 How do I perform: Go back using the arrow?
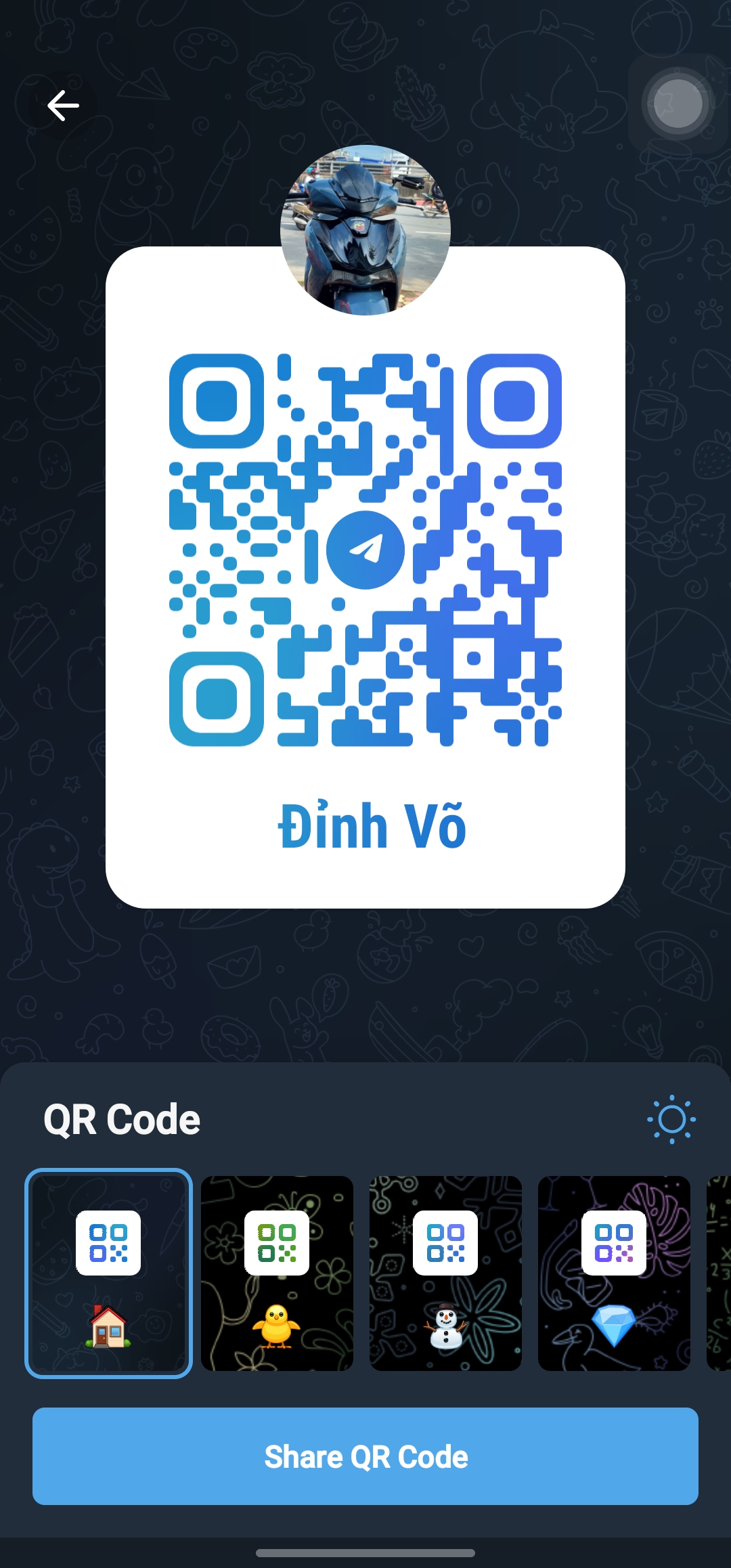click(x=63, y=106)
